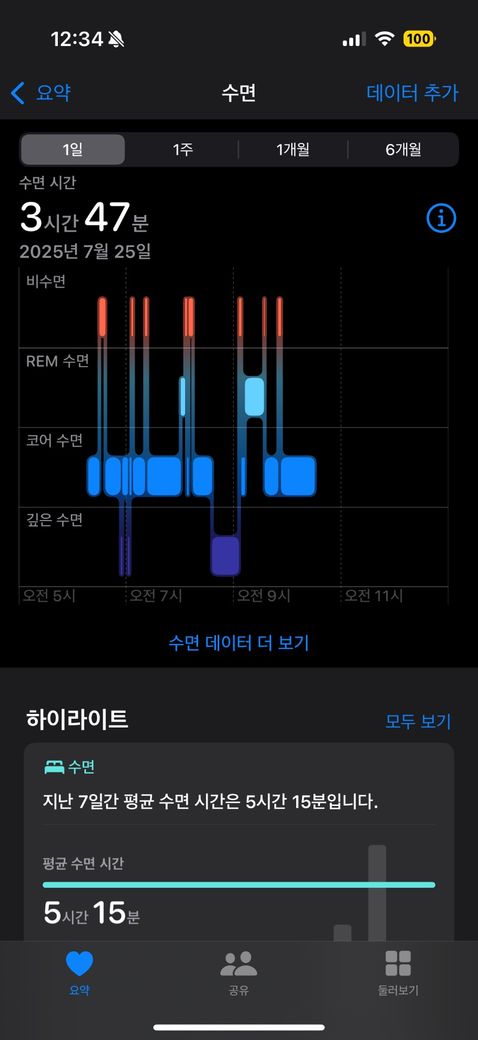This screenshot has width=478, height=1040.
Task: Open 수면 데이터 더 보기 link
Action: tap(239, 643)
